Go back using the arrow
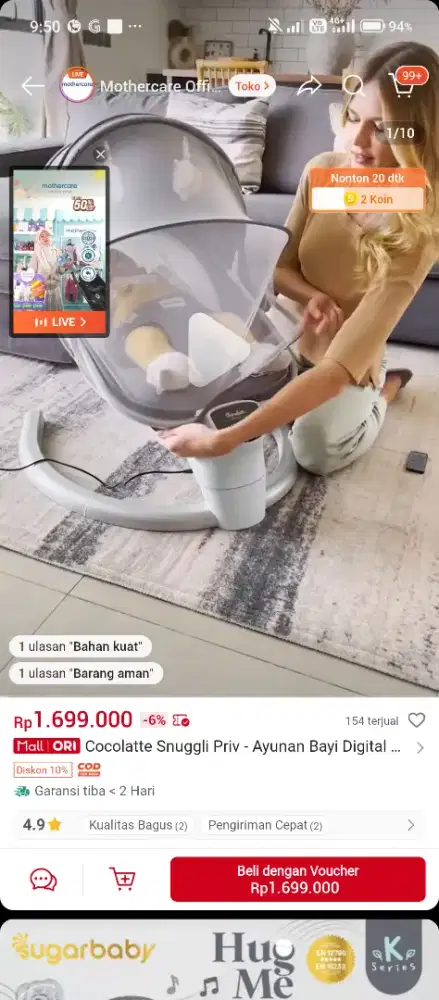Image resolution: width=439 pixels, height=1000 pixels. pyautogui.click(x=32, y=86)
